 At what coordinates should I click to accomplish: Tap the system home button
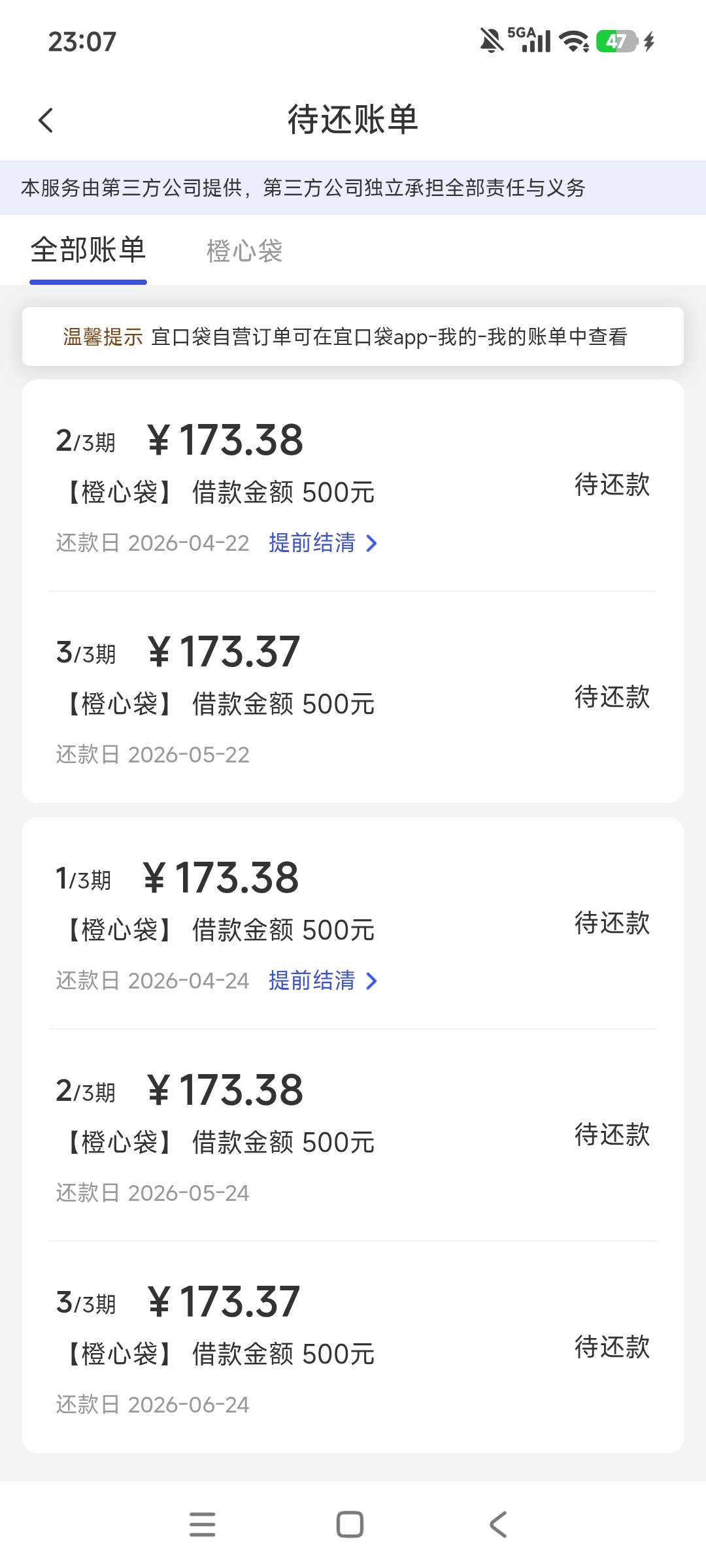click(x=350, y=1525)
